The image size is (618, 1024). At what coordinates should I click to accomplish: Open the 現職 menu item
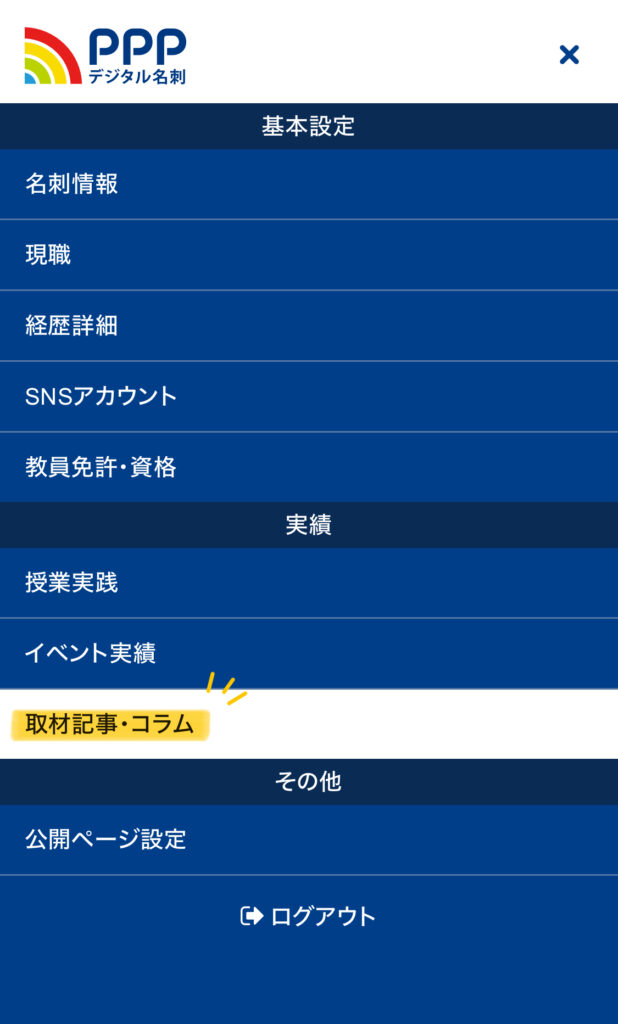[309, 255]
